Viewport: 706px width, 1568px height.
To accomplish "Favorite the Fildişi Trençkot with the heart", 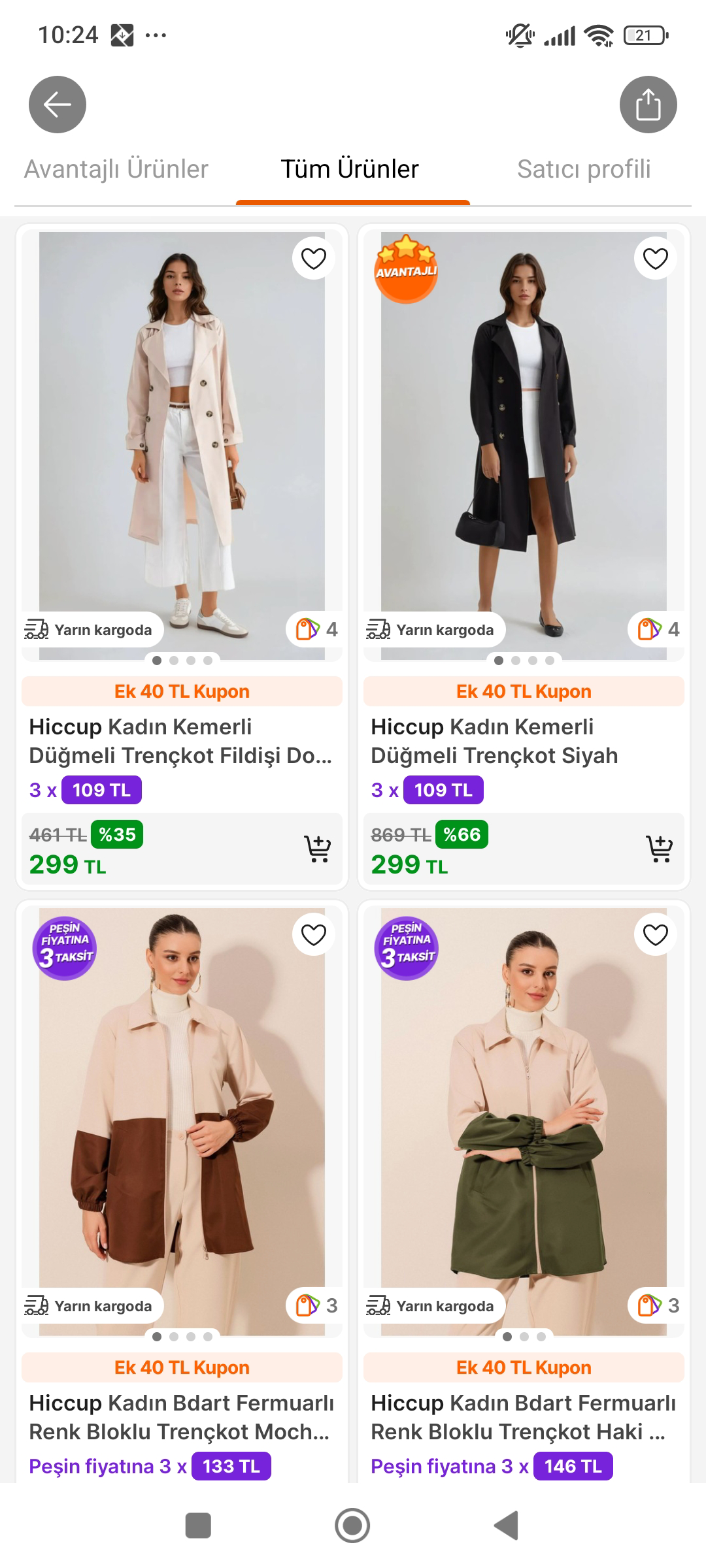I will point(314,259).
